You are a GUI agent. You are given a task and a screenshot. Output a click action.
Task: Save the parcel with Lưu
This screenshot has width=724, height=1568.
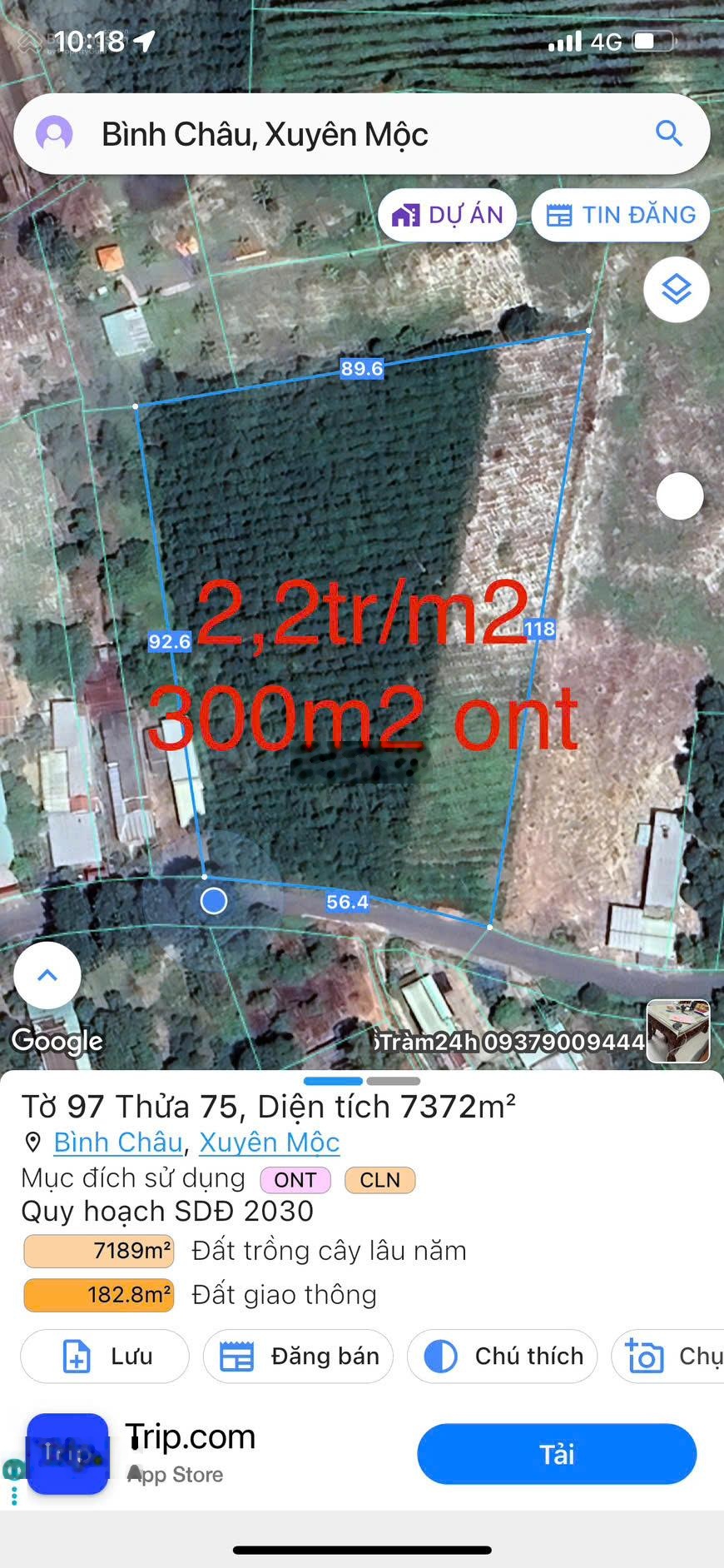(105, 1356)
